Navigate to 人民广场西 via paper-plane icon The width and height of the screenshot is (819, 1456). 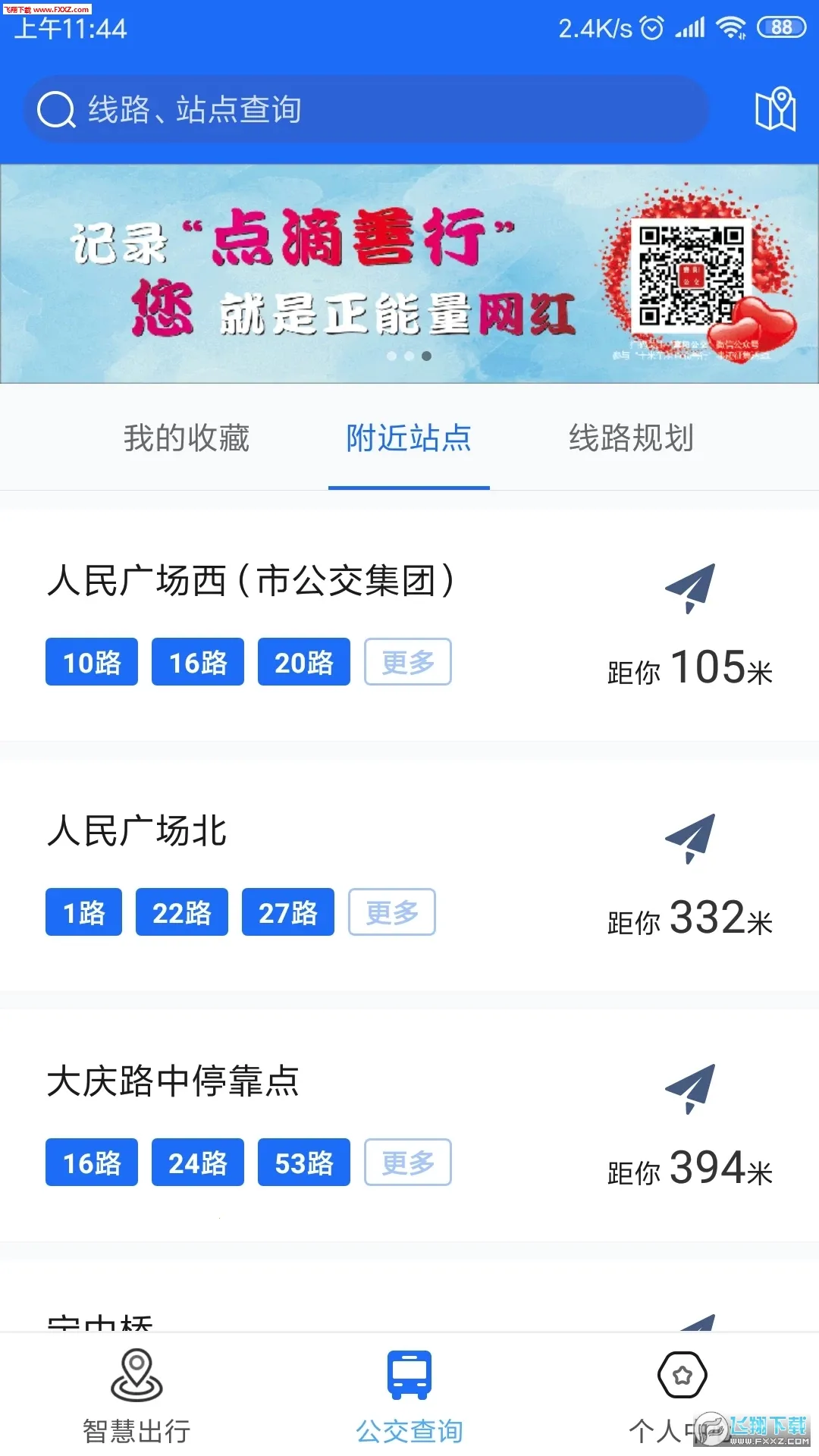(691, 588)
